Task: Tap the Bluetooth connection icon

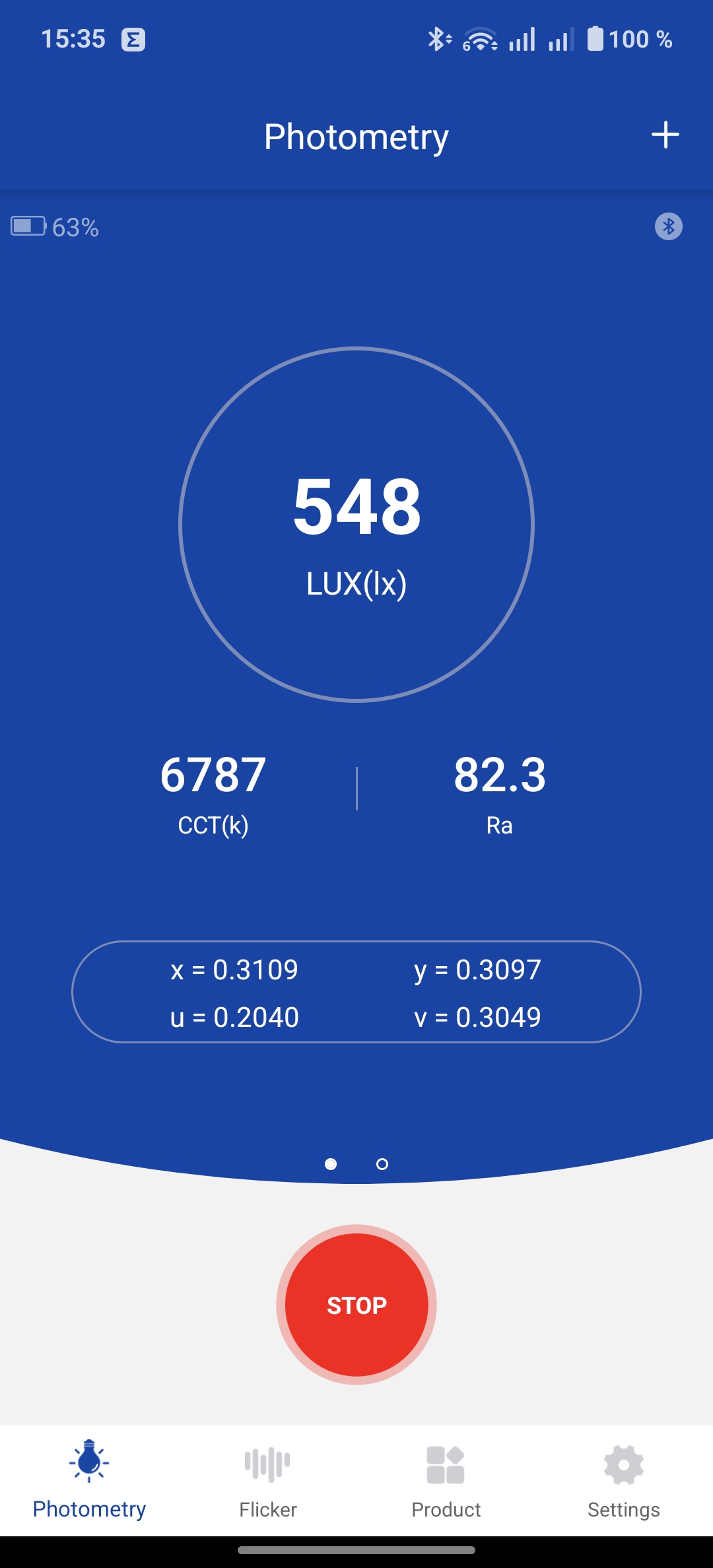Action: tap(668, 227)
